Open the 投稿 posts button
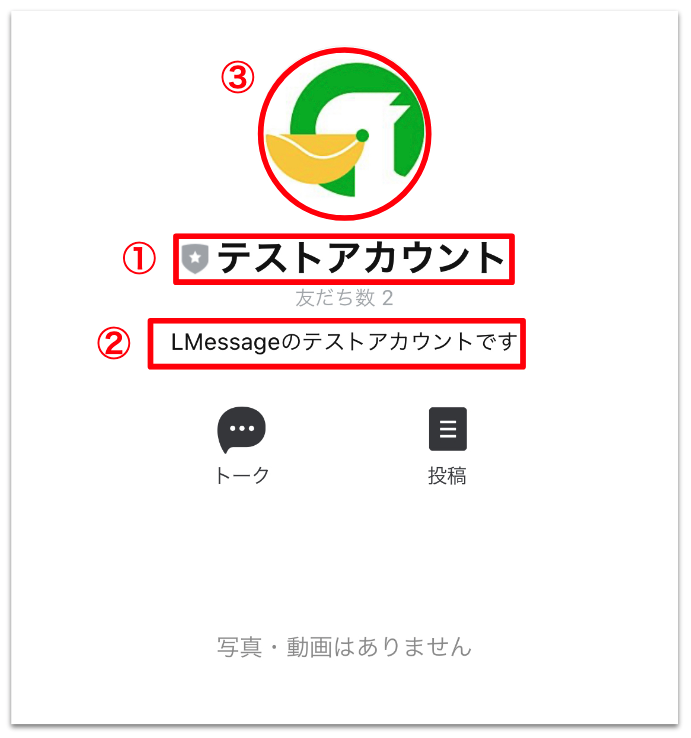This screenshot has width=691, height=738. point(447,431)
